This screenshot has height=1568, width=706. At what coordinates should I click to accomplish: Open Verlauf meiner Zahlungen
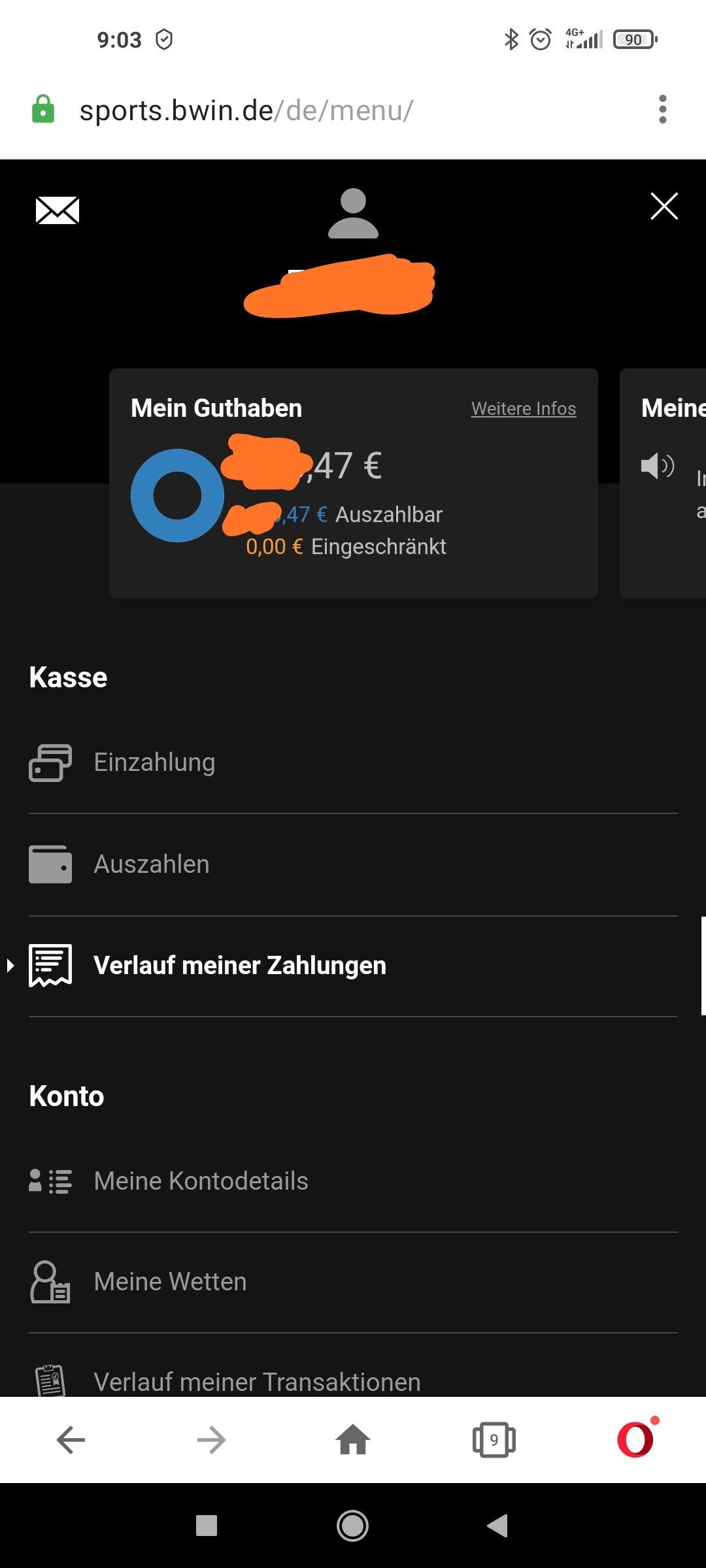coord(240,966)
